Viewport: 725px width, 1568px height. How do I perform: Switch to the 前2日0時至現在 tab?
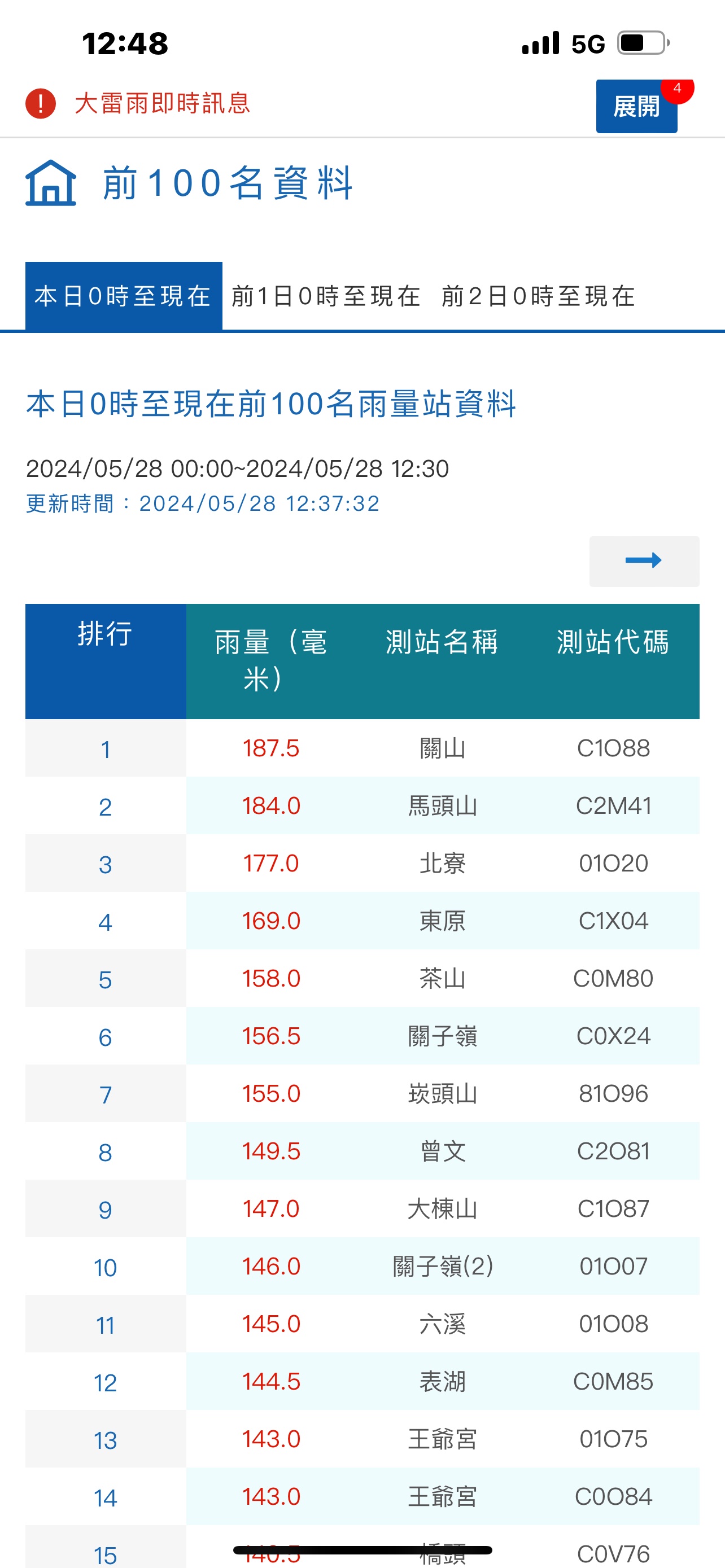pyautogui.click(x=538, y=296)
